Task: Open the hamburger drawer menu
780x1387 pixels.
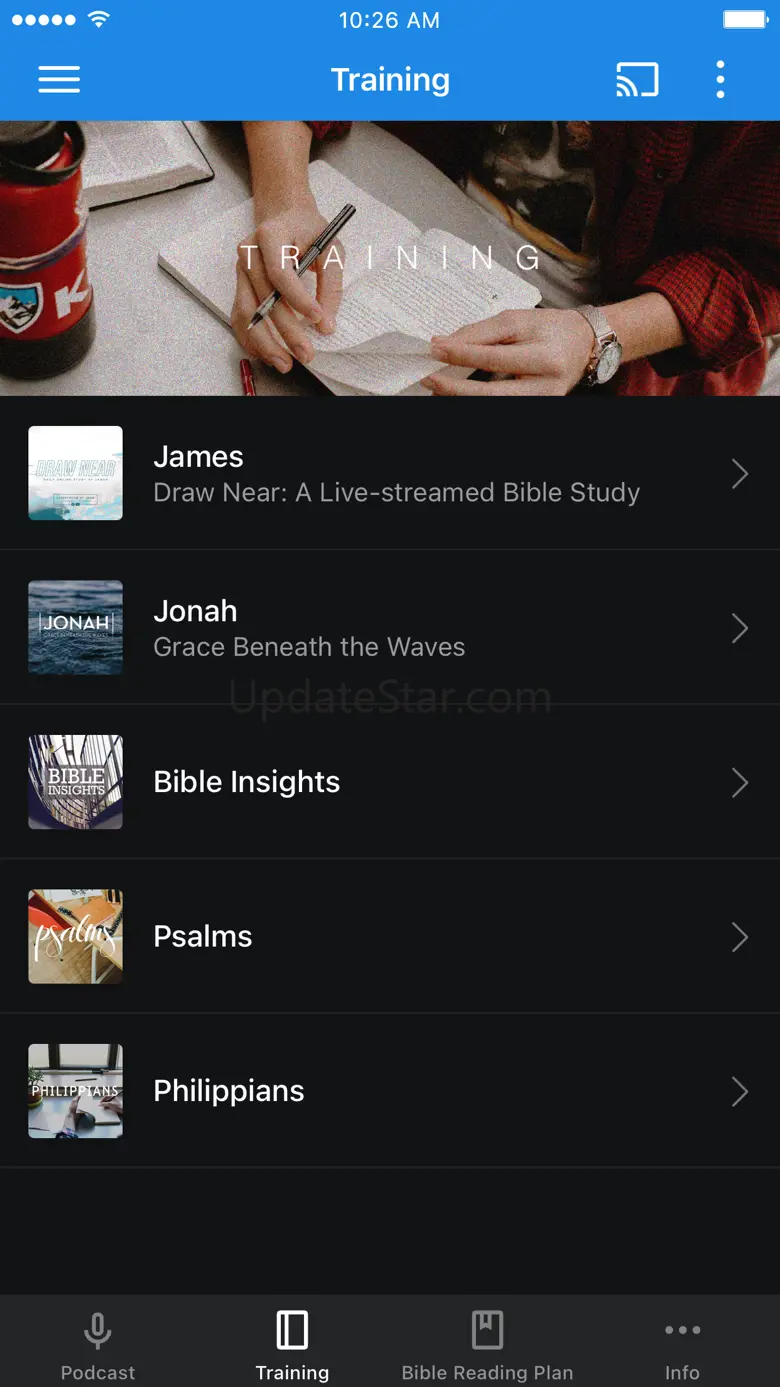Action: [x=59, y=80]
